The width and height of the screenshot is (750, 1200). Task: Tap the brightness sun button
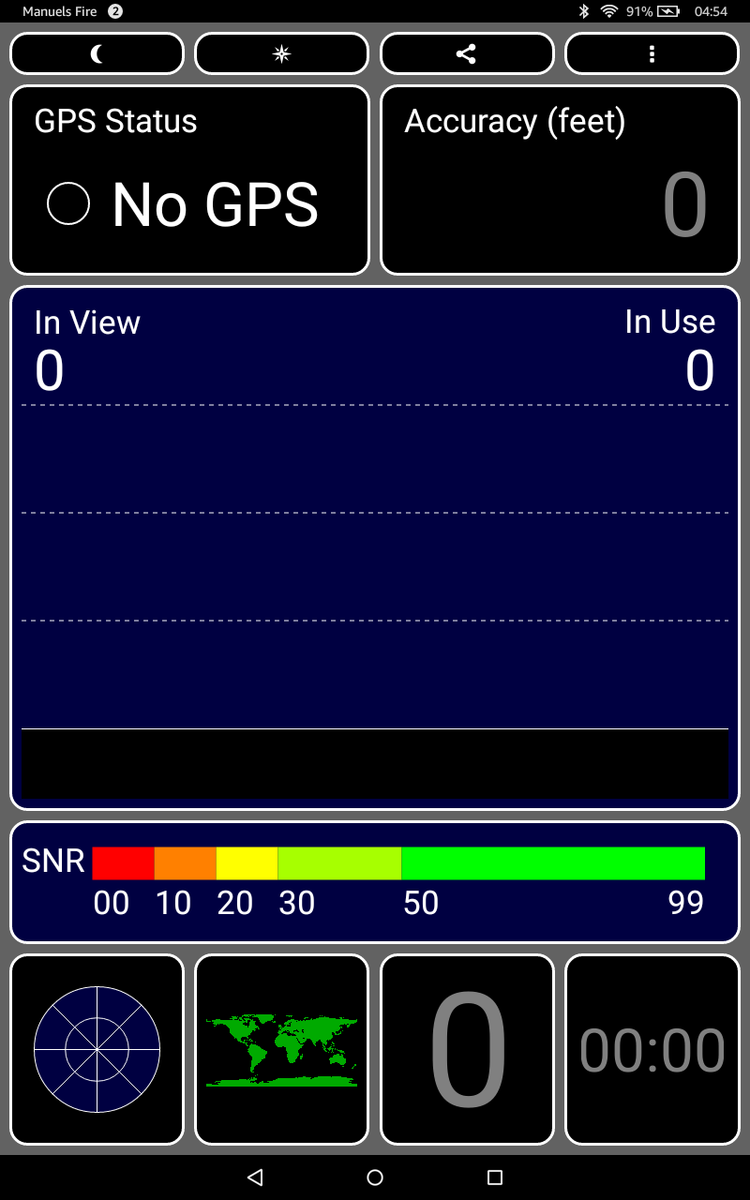pyautogui.click(x=282, y=54)
